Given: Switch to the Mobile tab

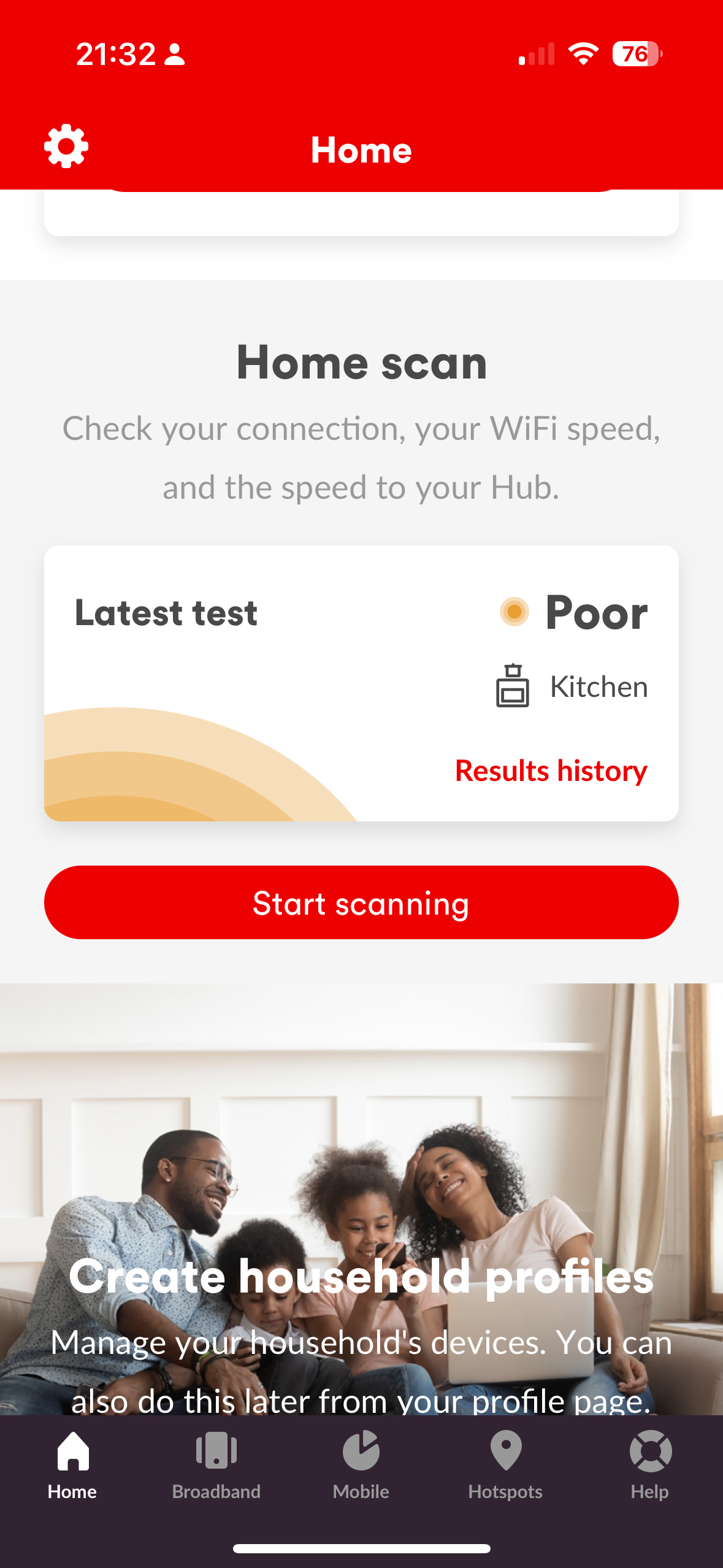Looking at the screenshot, I should click(x=361, y=1465).
